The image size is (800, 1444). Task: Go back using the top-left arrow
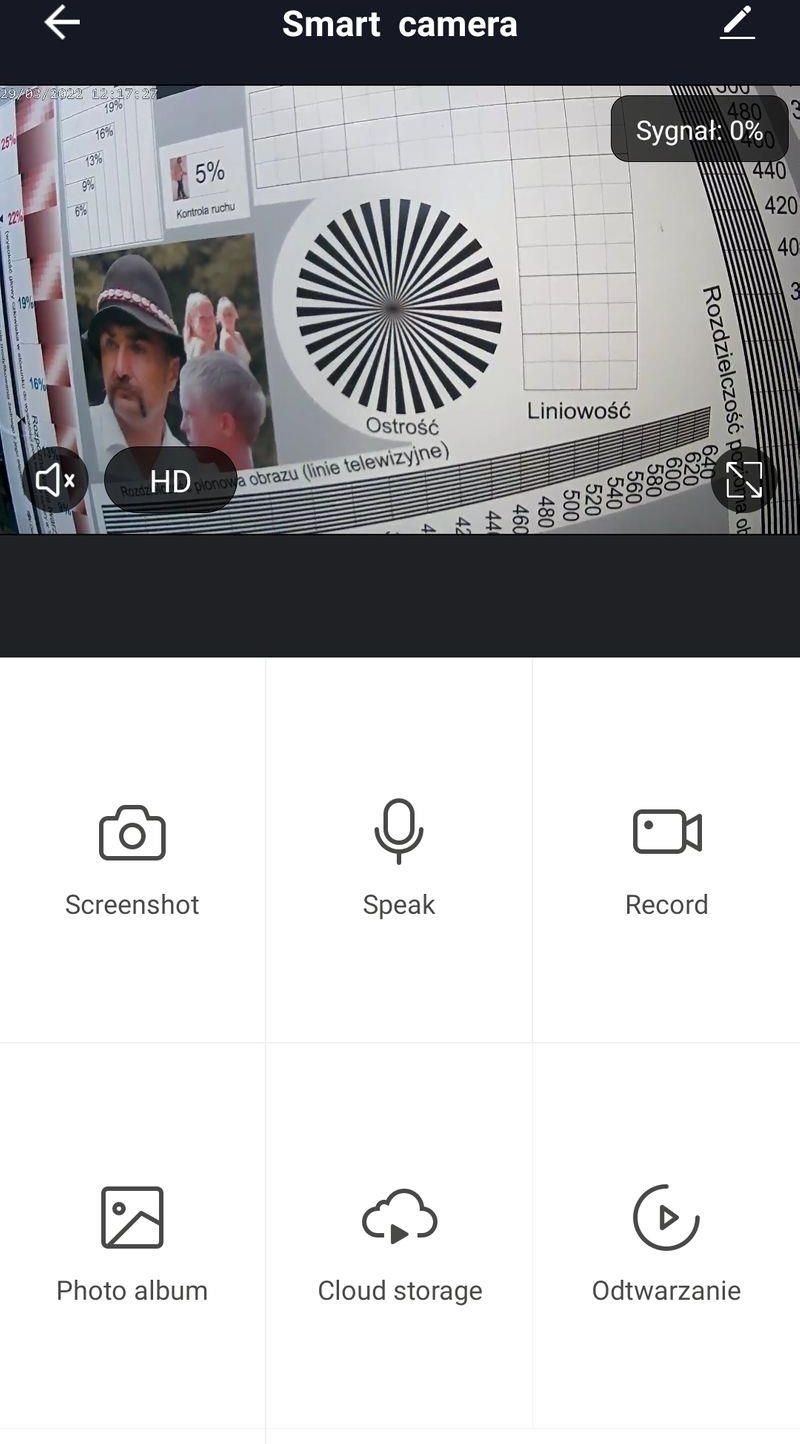[x=62, y=23]
